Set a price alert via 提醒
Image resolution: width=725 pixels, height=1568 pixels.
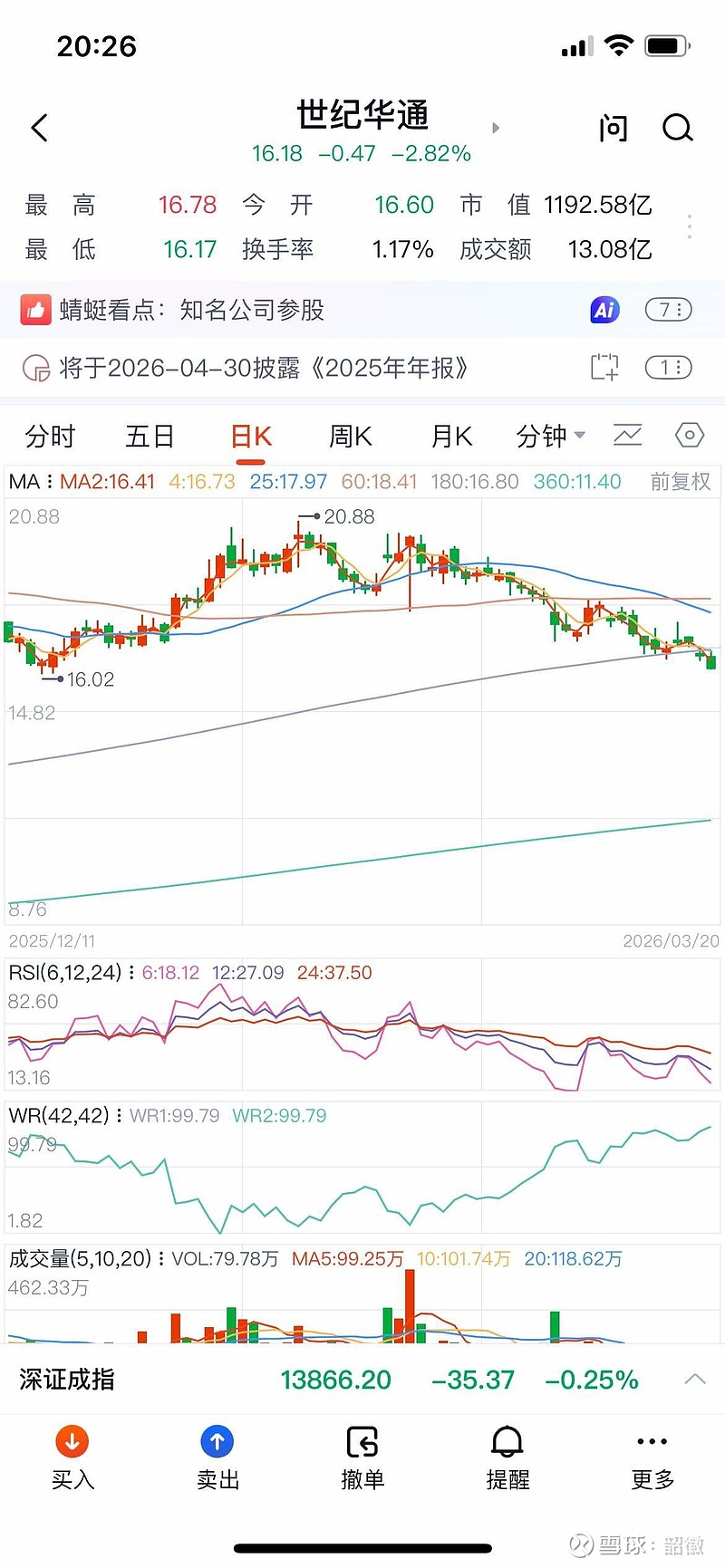(x=507, y=1458)
